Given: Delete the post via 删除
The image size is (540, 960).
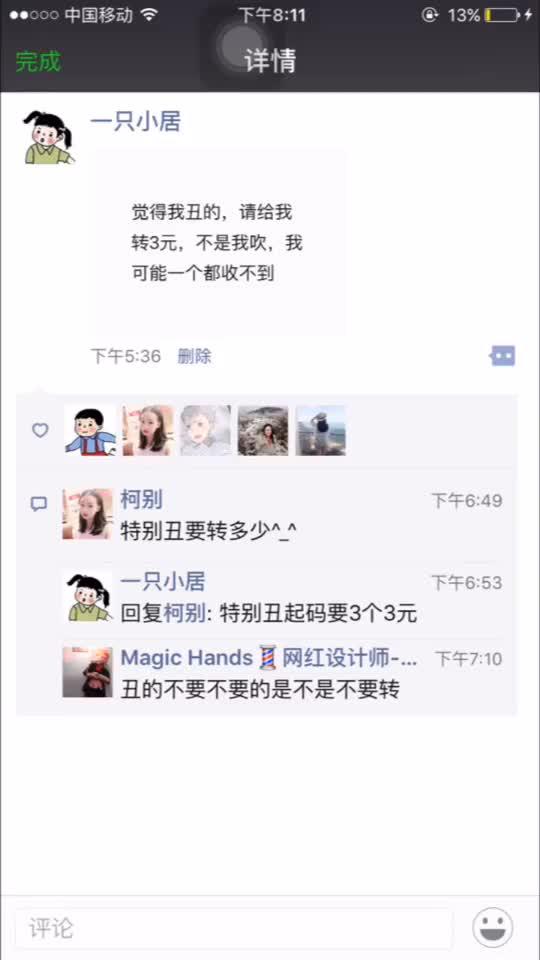Looking at the screenshot, I should (194, 356).
